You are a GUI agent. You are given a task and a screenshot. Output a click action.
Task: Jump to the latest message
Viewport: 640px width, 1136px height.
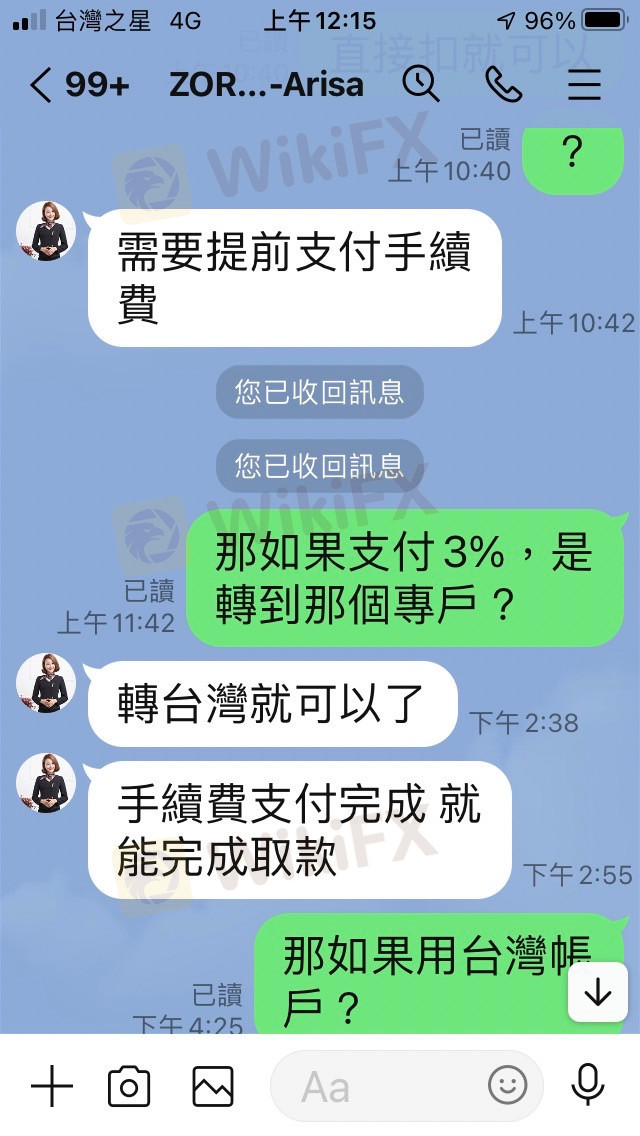click(598, 992)
